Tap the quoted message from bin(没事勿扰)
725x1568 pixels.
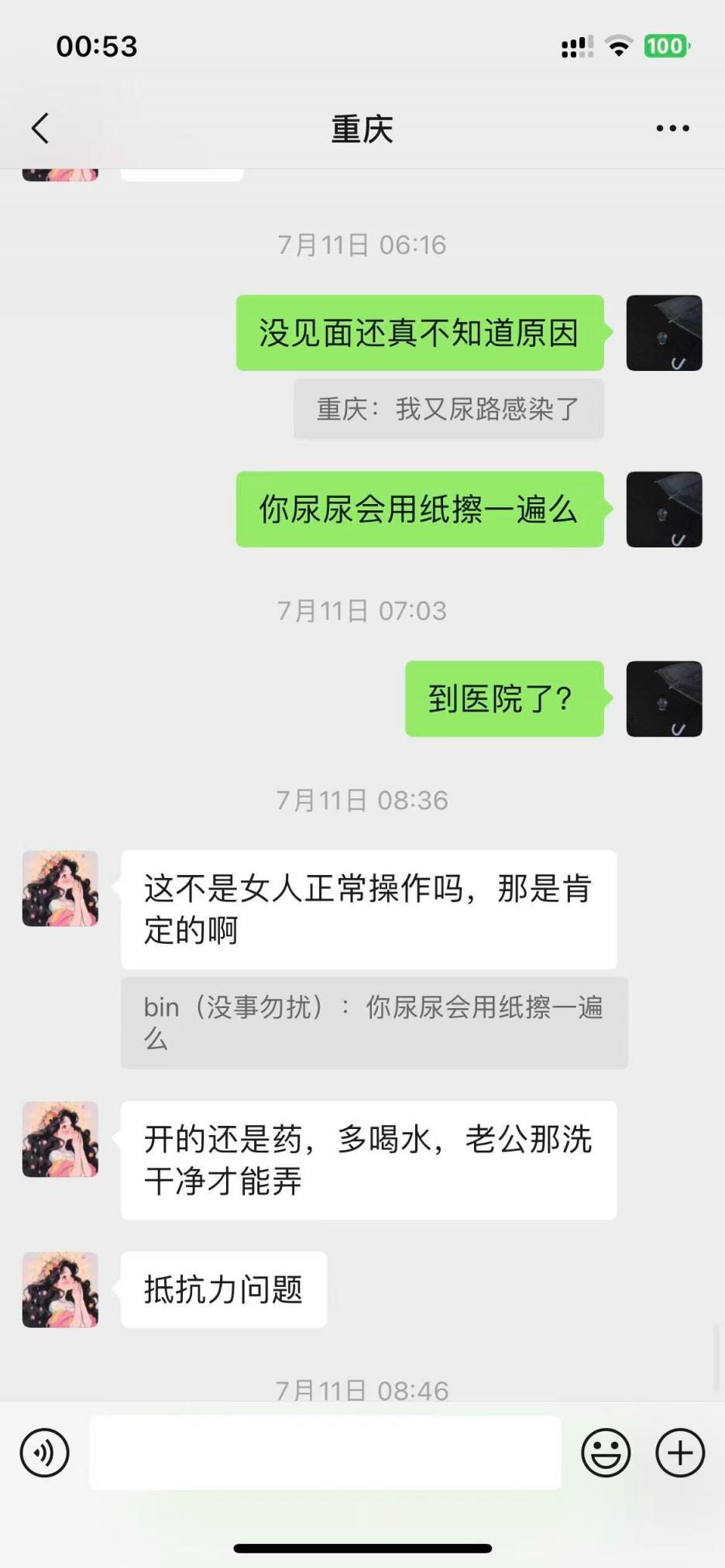[x=373, y=1022]
